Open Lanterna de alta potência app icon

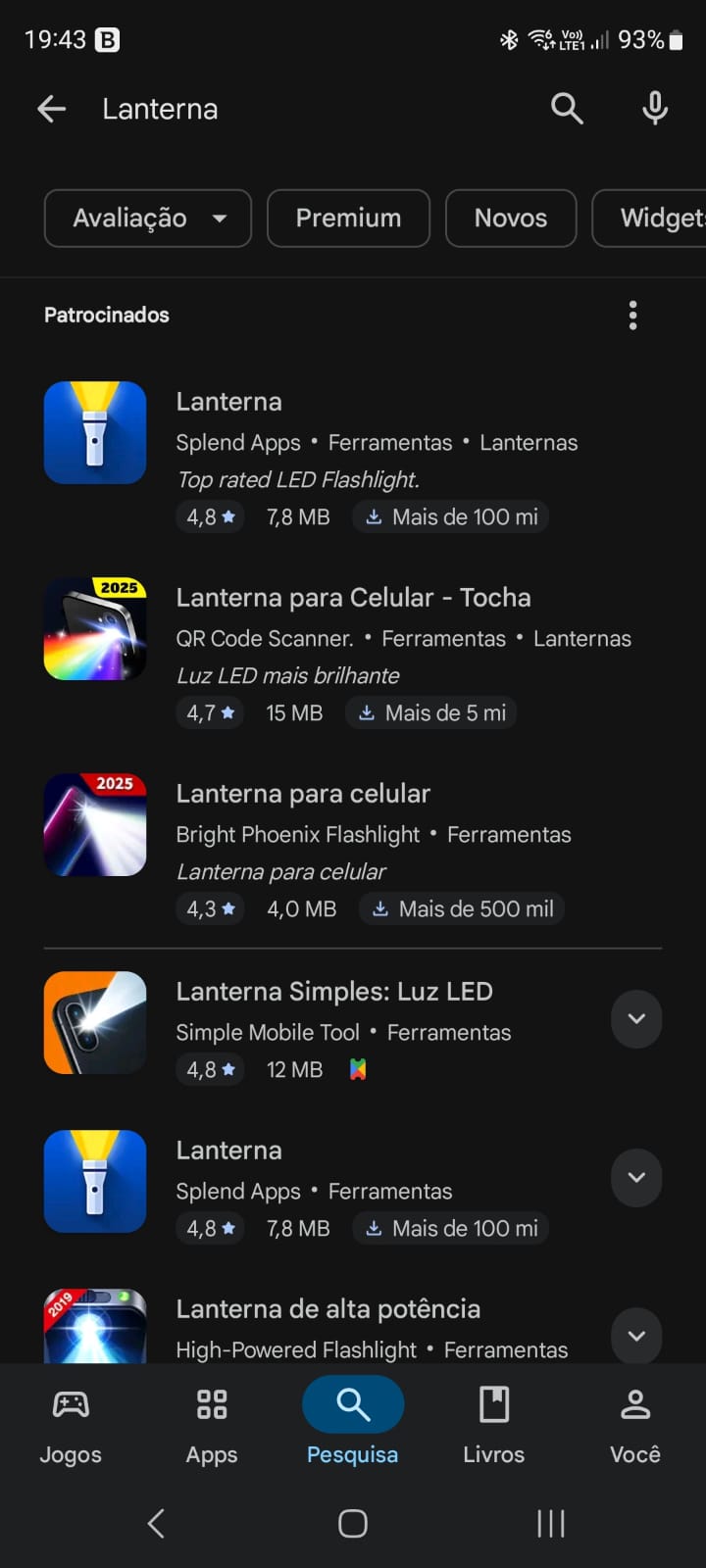95,1326
